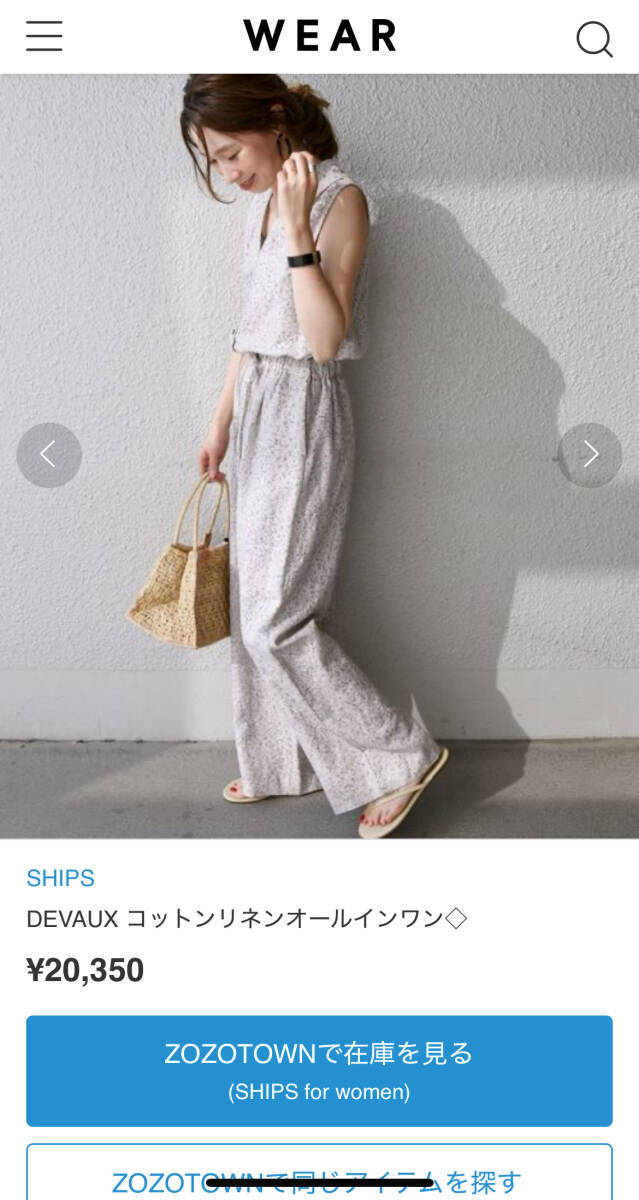Show the next product image
Screen dimensions: 639x1200
point(590,455)
